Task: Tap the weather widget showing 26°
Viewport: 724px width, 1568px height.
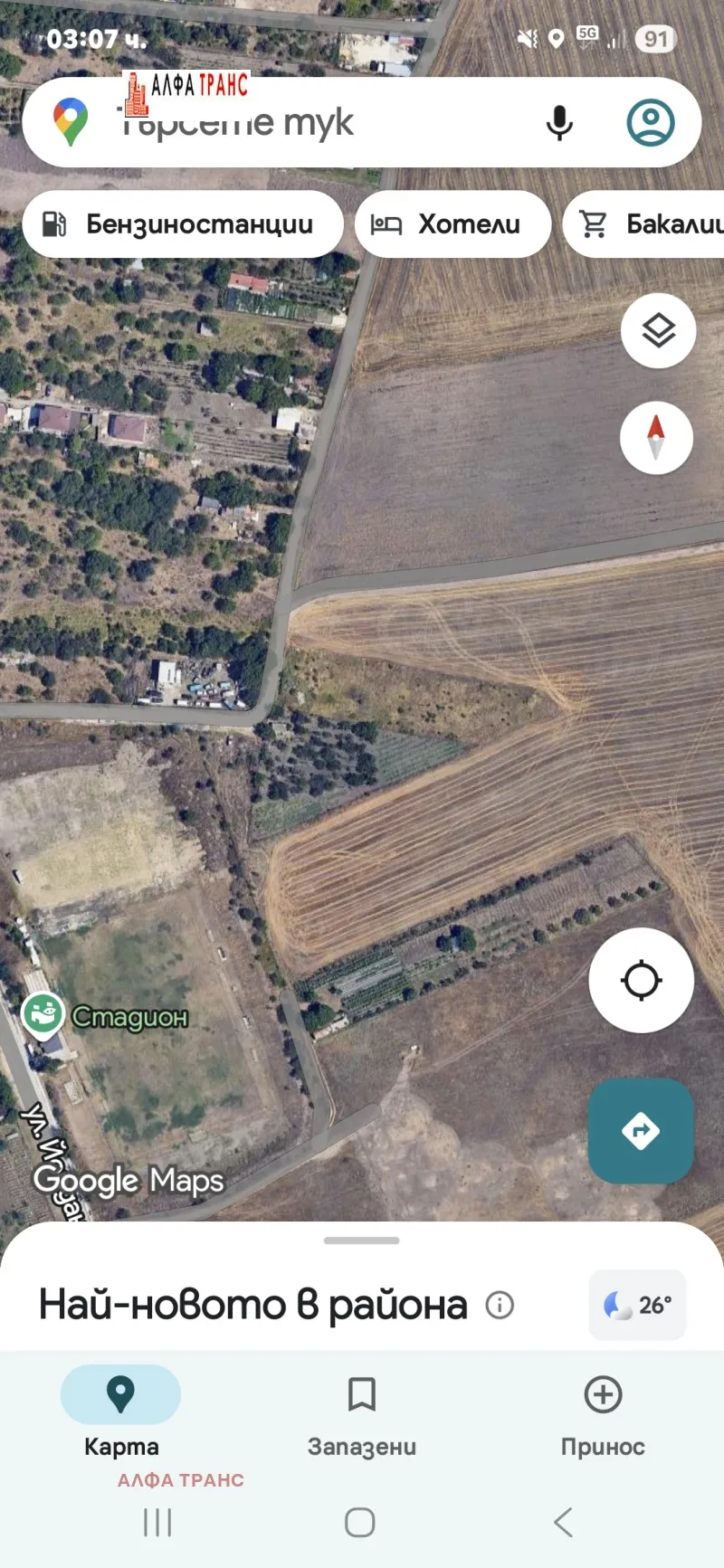Action: 637,1305
